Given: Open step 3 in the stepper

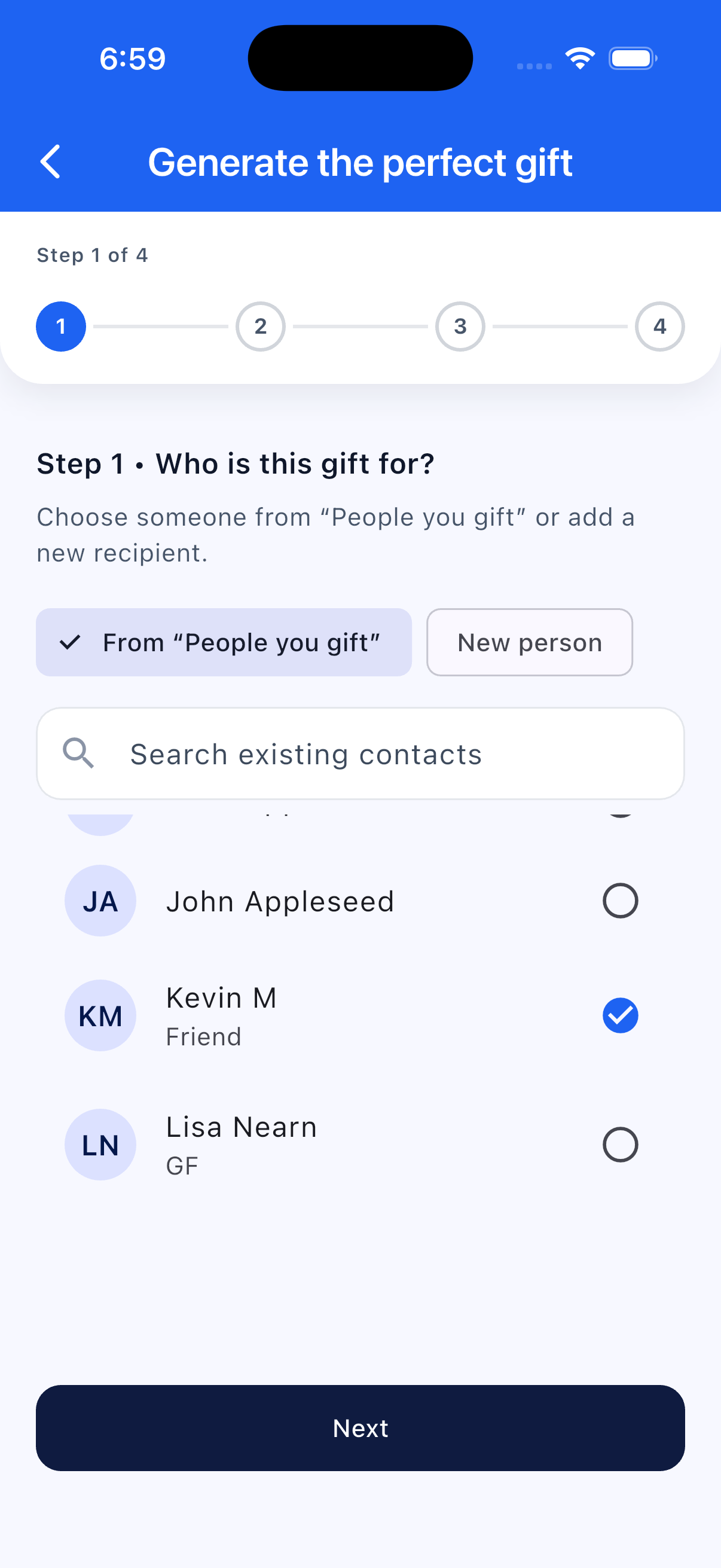Looking at the screenshot, I should (460, 327).
